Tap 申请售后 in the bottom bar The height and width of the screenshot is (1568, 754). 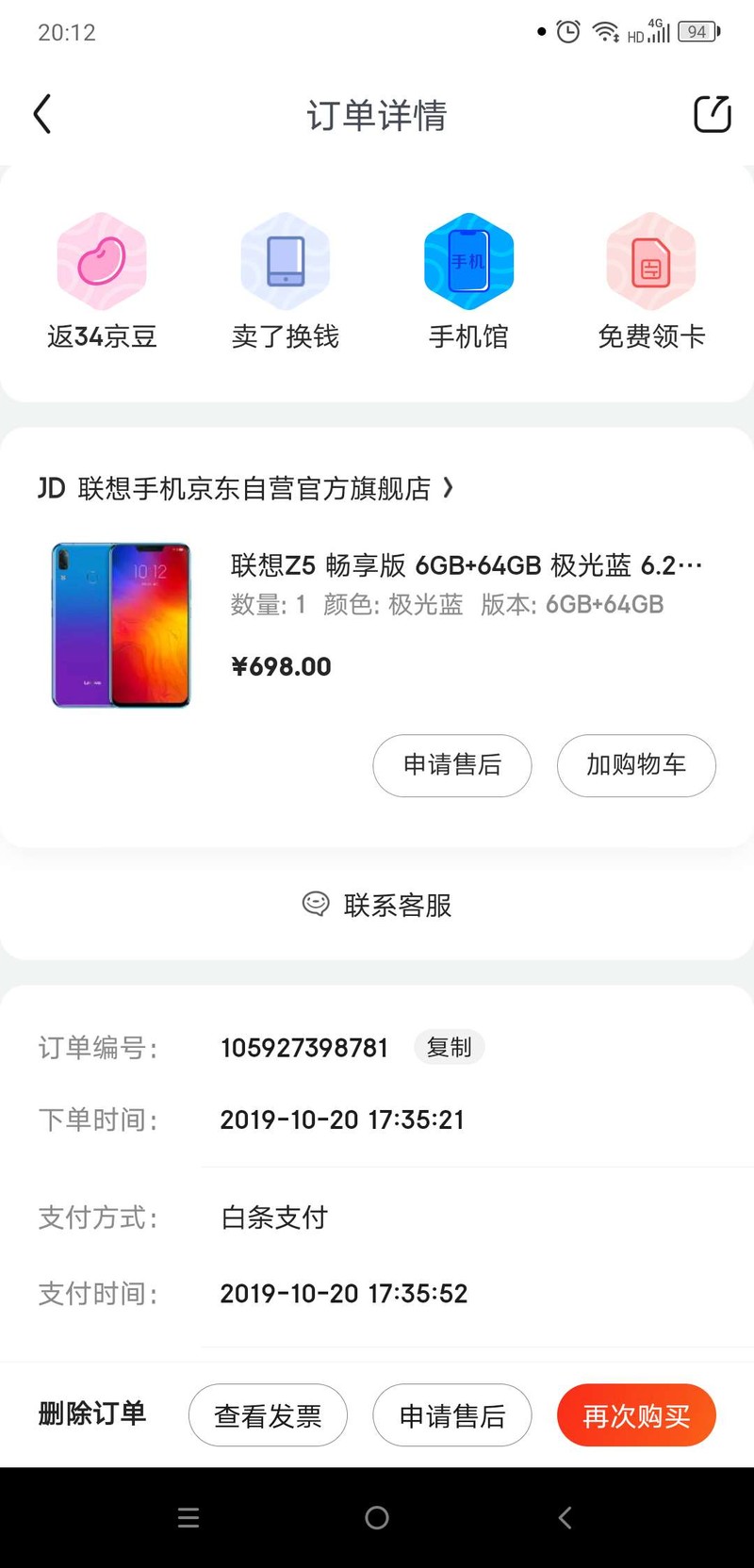[x=452, y=1415]
